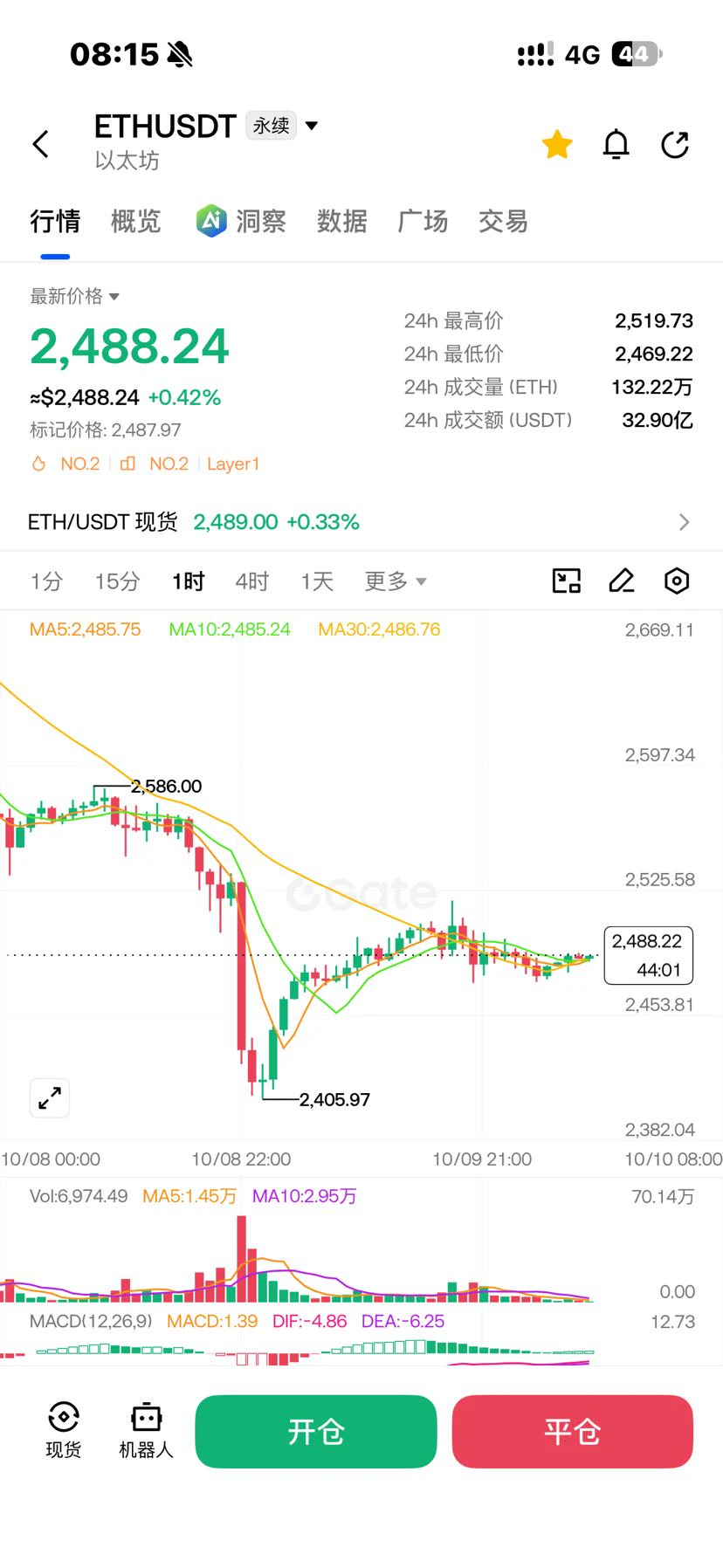Open the AI 洞察 tab
The image size is (723, 1568).
(x=241, y=221)
